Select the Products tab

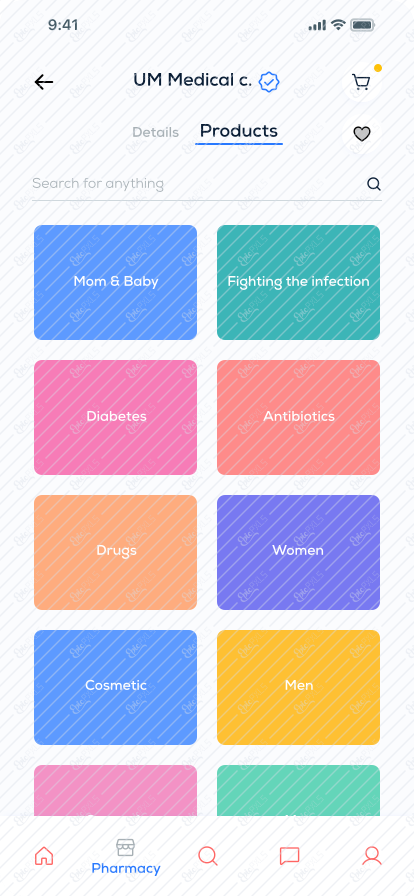click(239, 131)
